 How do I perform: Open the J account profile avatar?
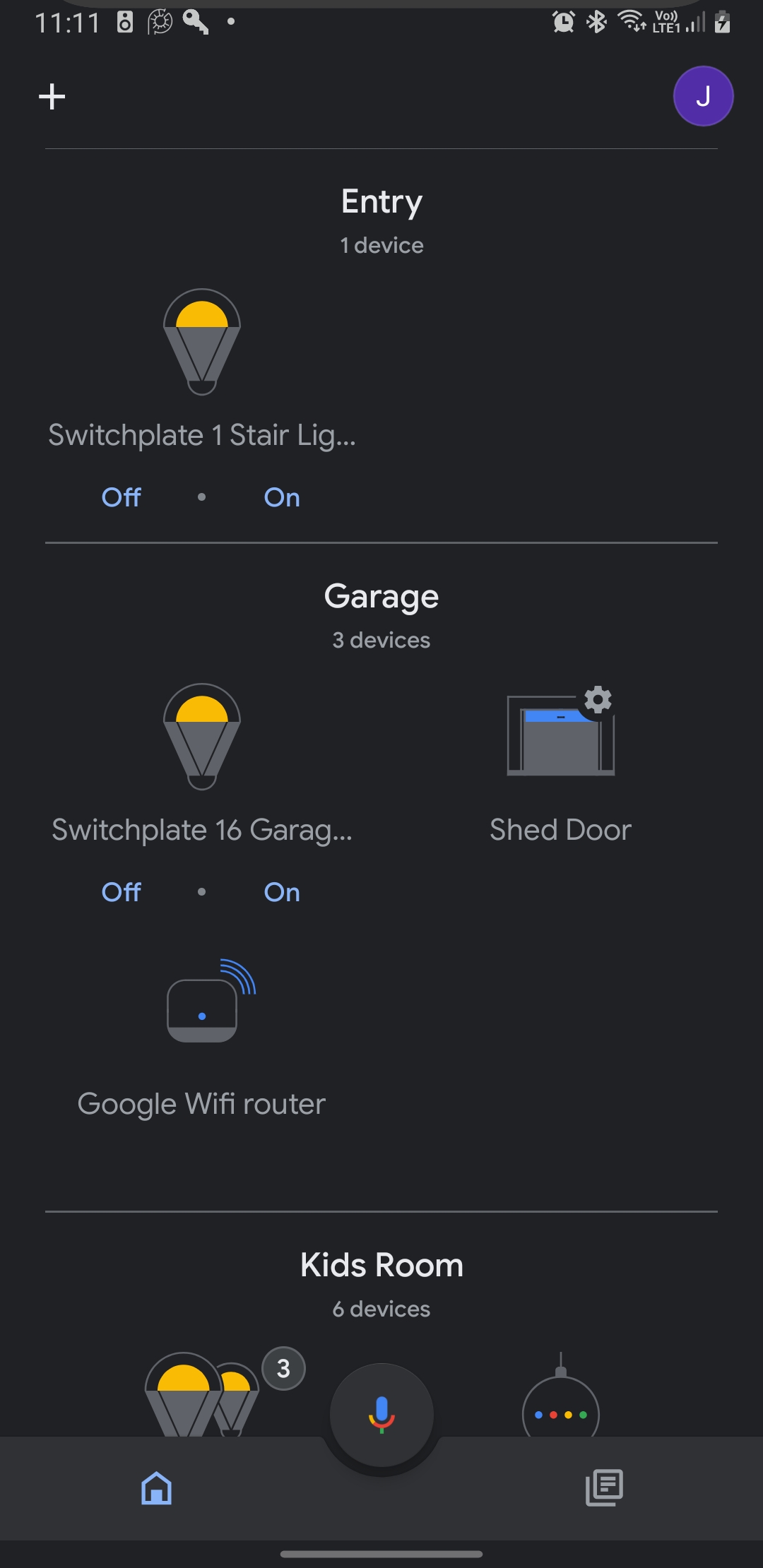tap(703, 97)
